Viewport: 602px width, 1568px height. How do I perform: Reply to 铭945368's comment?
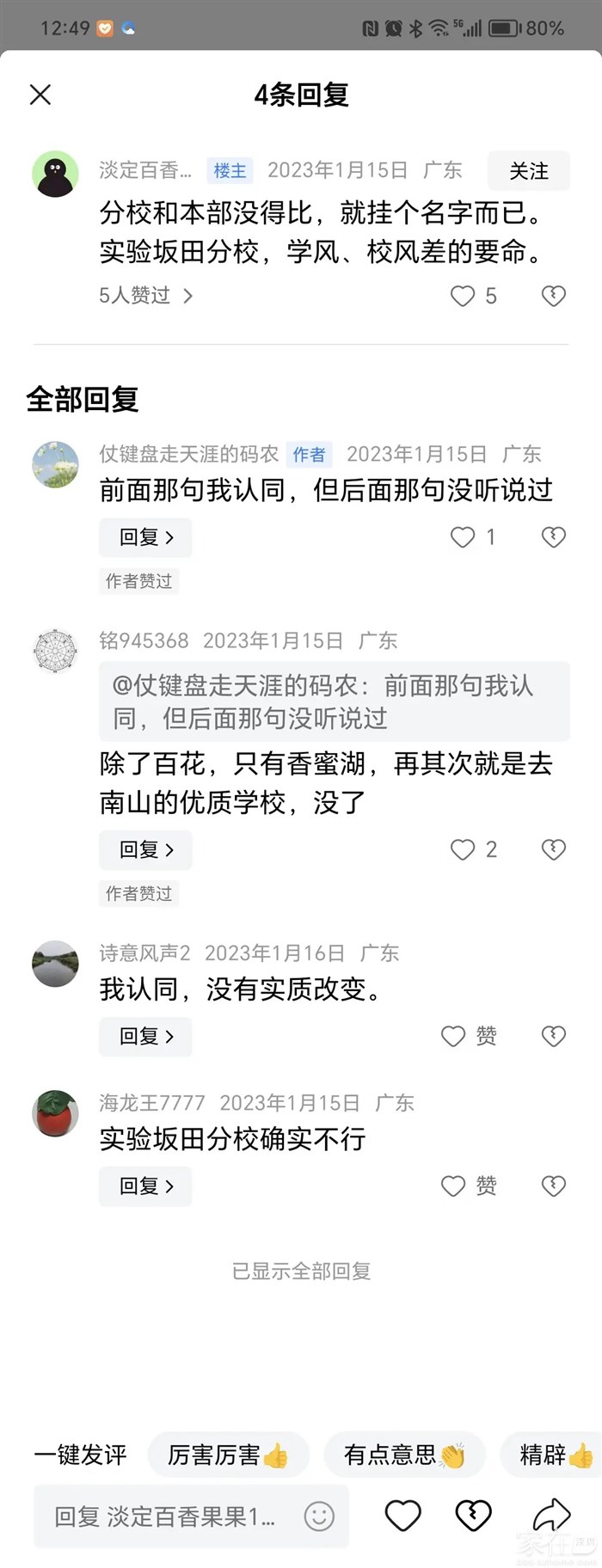145,849
